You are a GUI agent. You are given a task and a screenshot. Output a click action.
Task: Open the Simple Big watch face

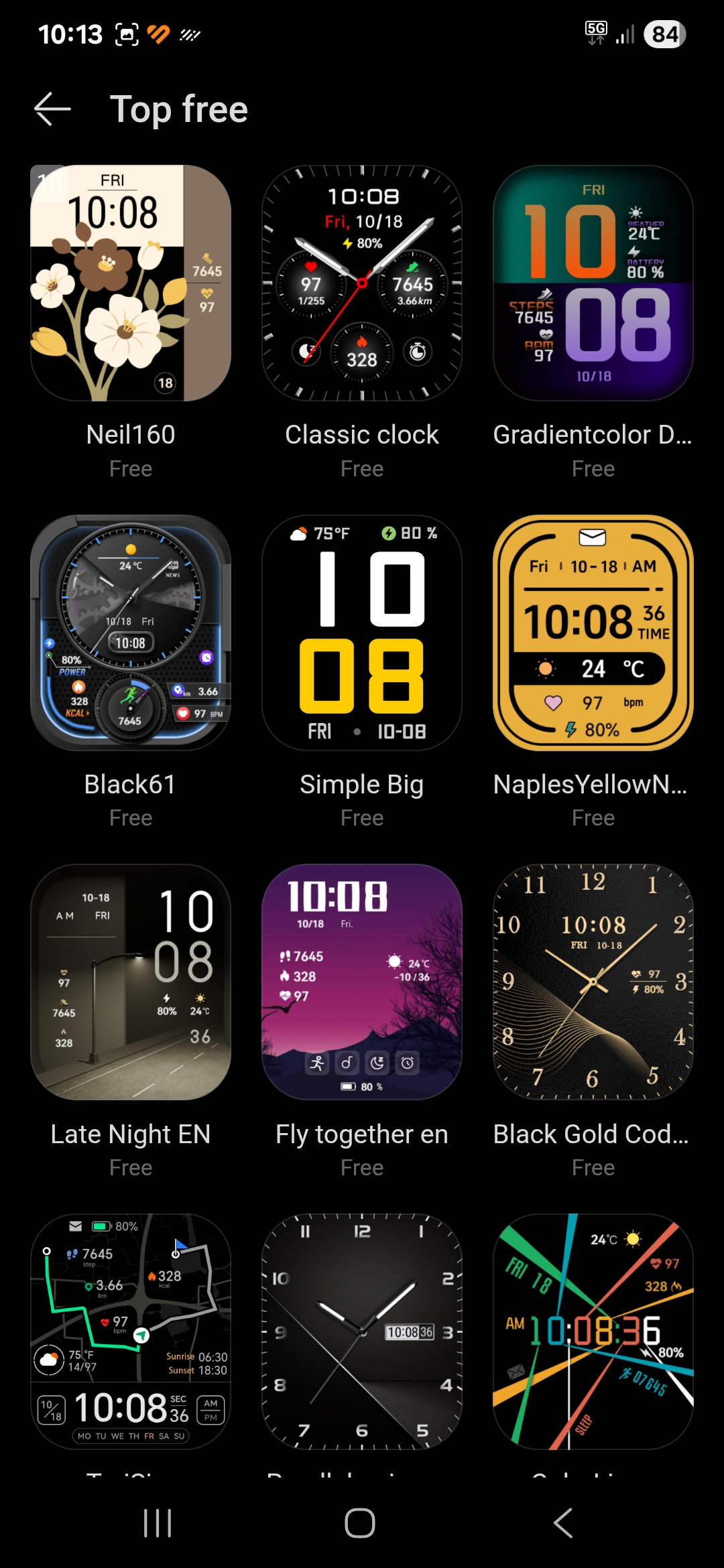tap(362, 633)
